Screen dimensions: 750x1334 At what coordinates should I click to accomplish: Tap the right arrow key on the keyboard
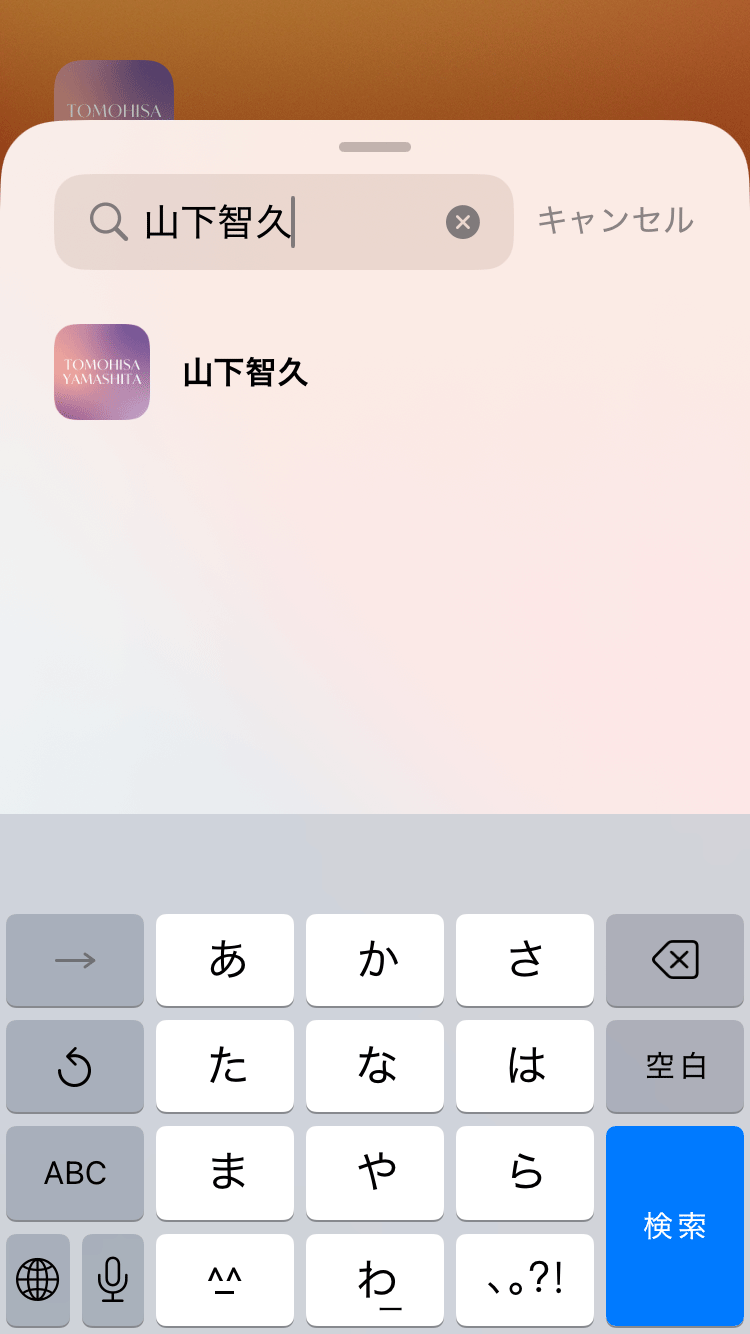75,960
